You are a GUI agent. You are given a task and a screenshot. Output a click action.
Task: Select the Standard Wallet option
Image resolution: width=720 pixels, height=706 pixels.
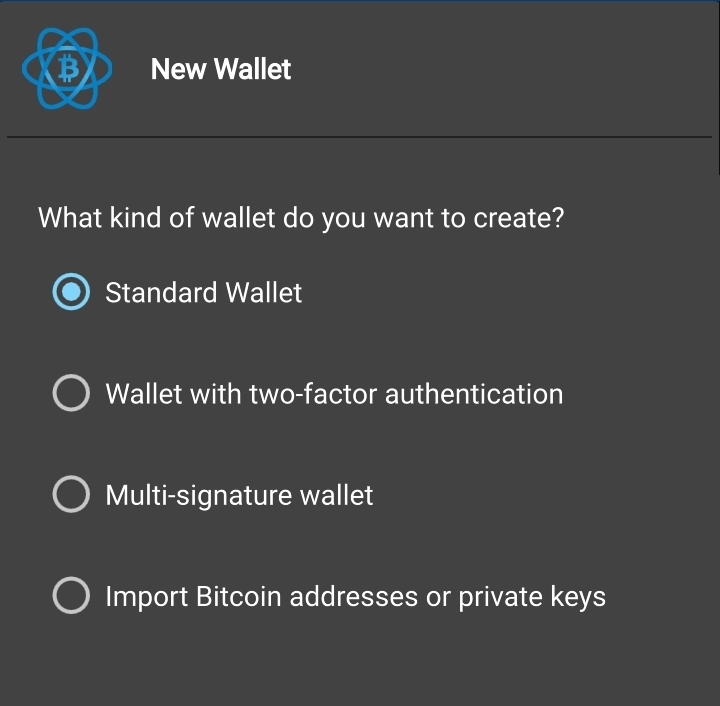(x=71, y=293)
